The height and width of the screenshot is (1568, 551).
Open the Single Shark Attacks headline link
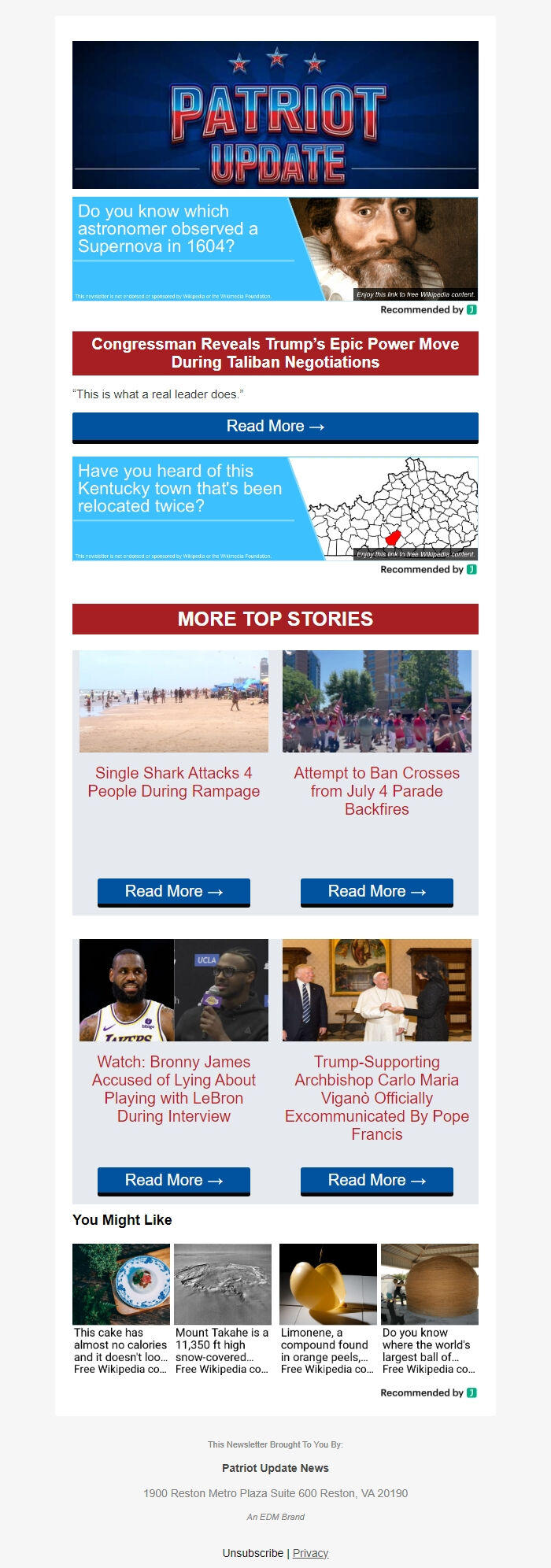point(174,782)
